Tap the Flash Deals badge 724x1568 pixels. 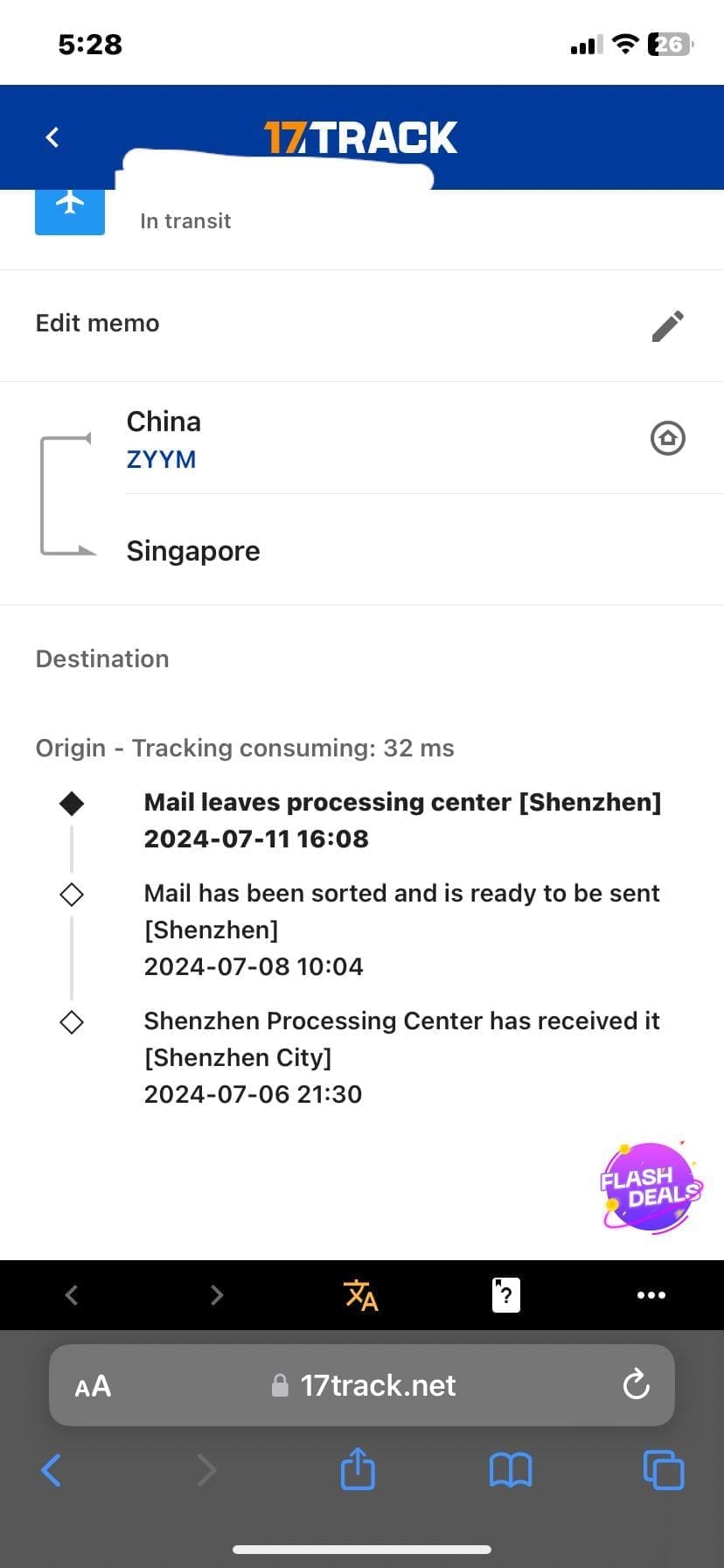649,1186
